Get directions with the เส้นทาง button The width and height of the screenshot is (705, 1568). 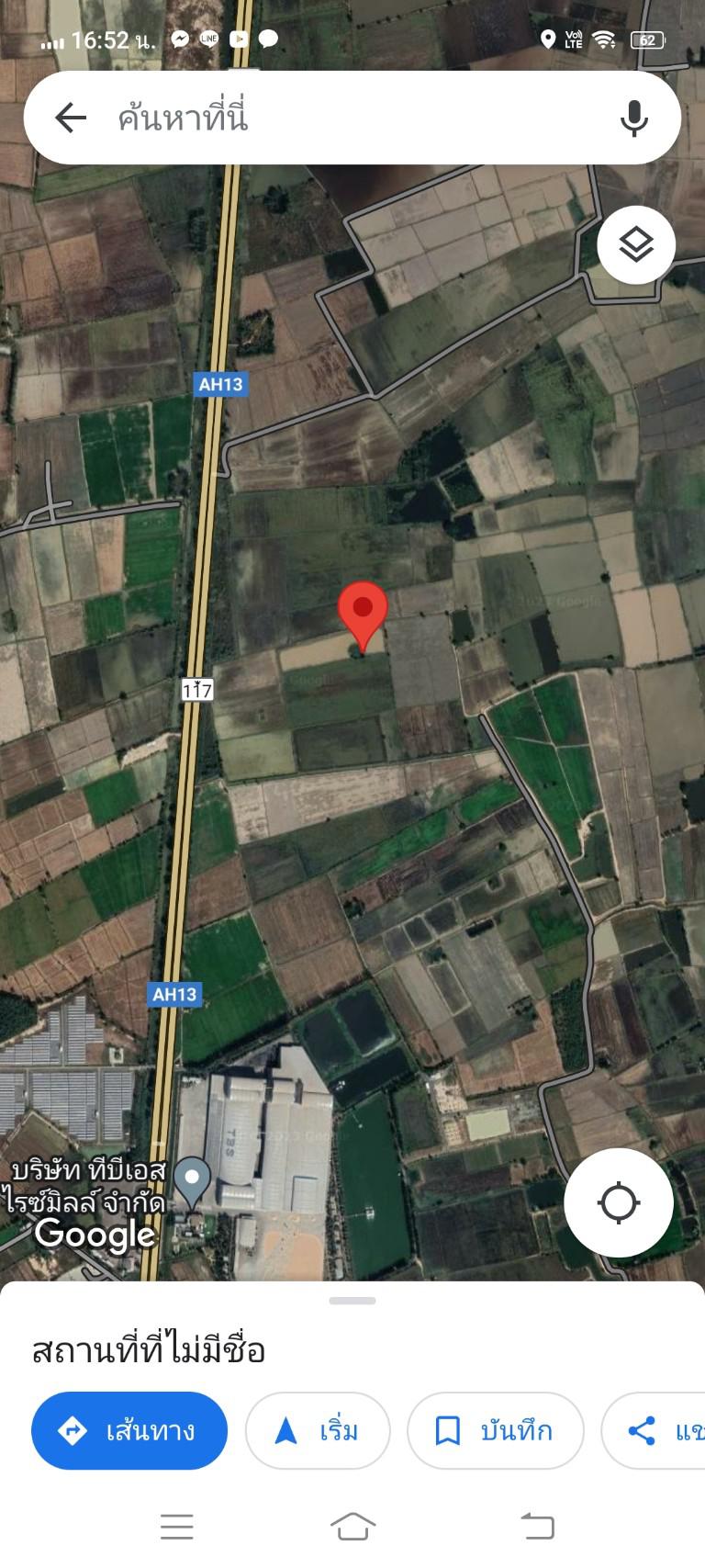(129, 1430)
